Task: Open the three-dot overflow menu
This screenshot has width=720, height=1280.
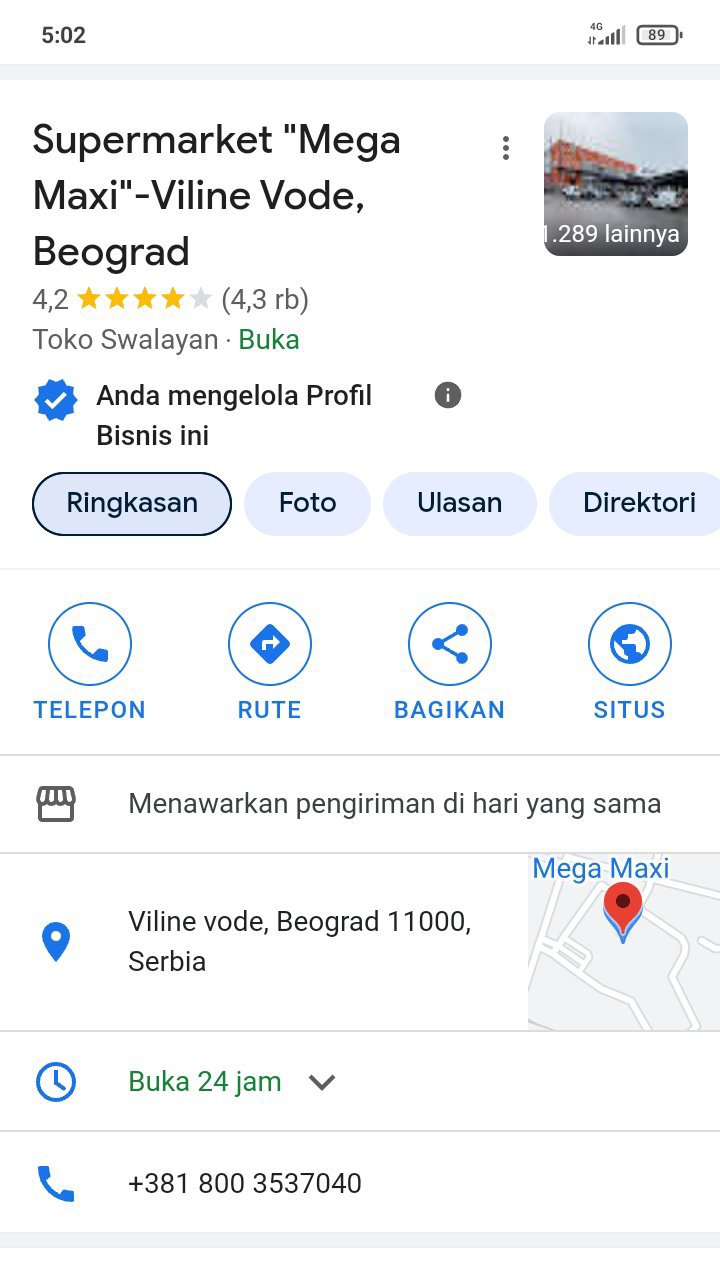Action: pos(506,148)
